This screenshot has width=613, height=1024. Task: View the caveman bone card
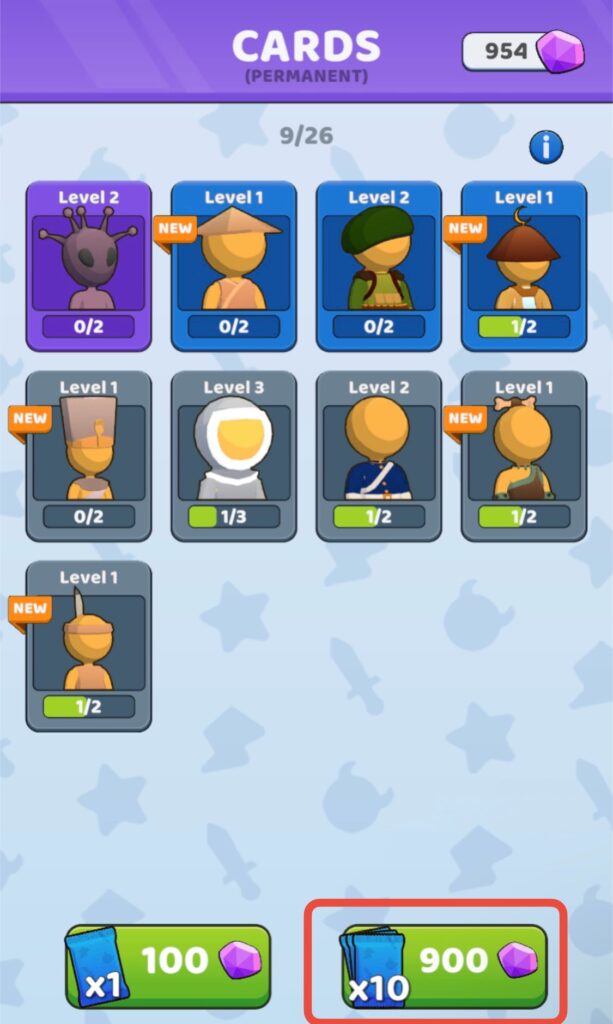(523, 455)
